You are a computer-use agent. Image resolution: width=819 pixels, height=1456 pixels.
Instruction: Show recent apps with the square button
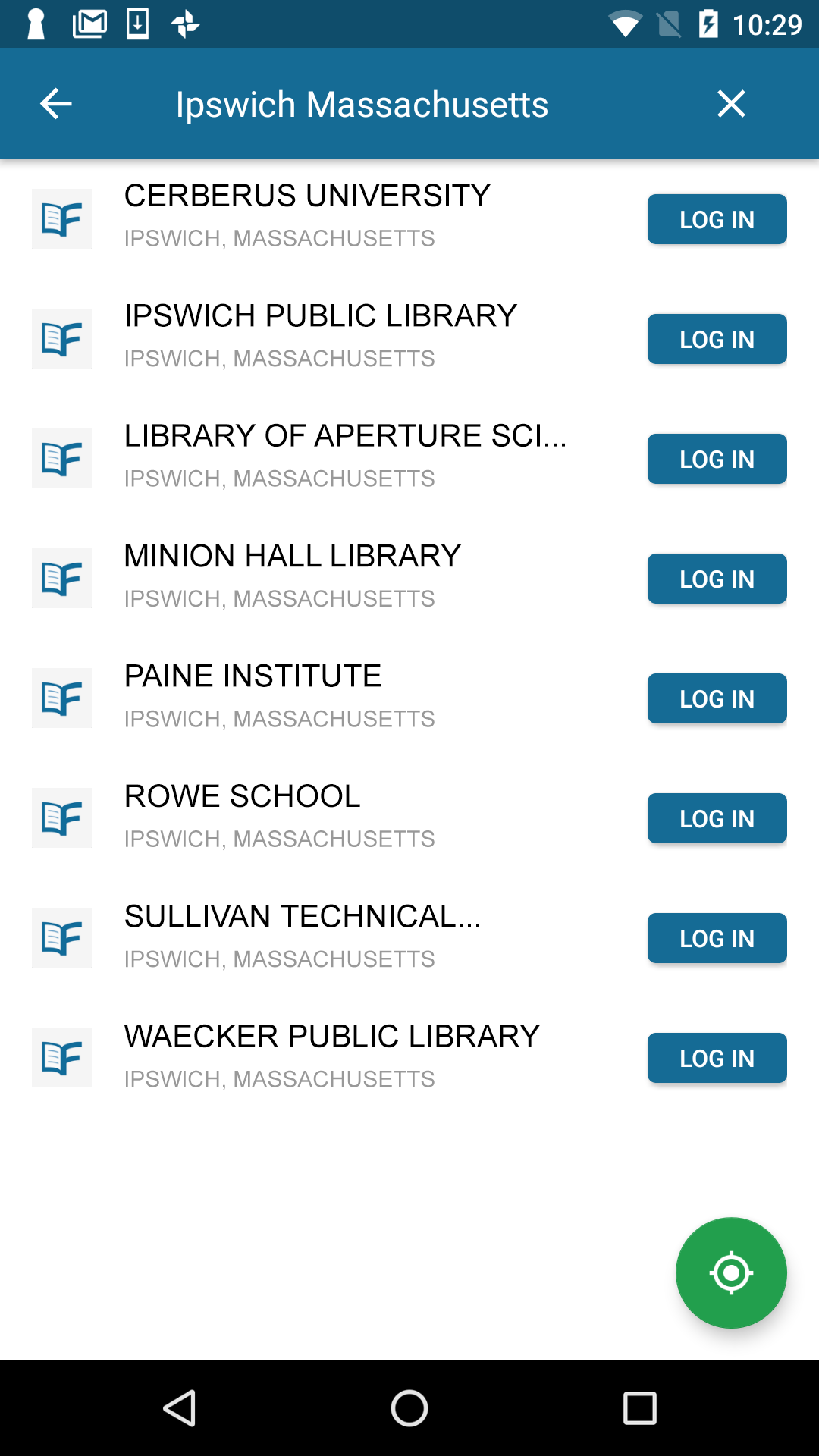639,1408
